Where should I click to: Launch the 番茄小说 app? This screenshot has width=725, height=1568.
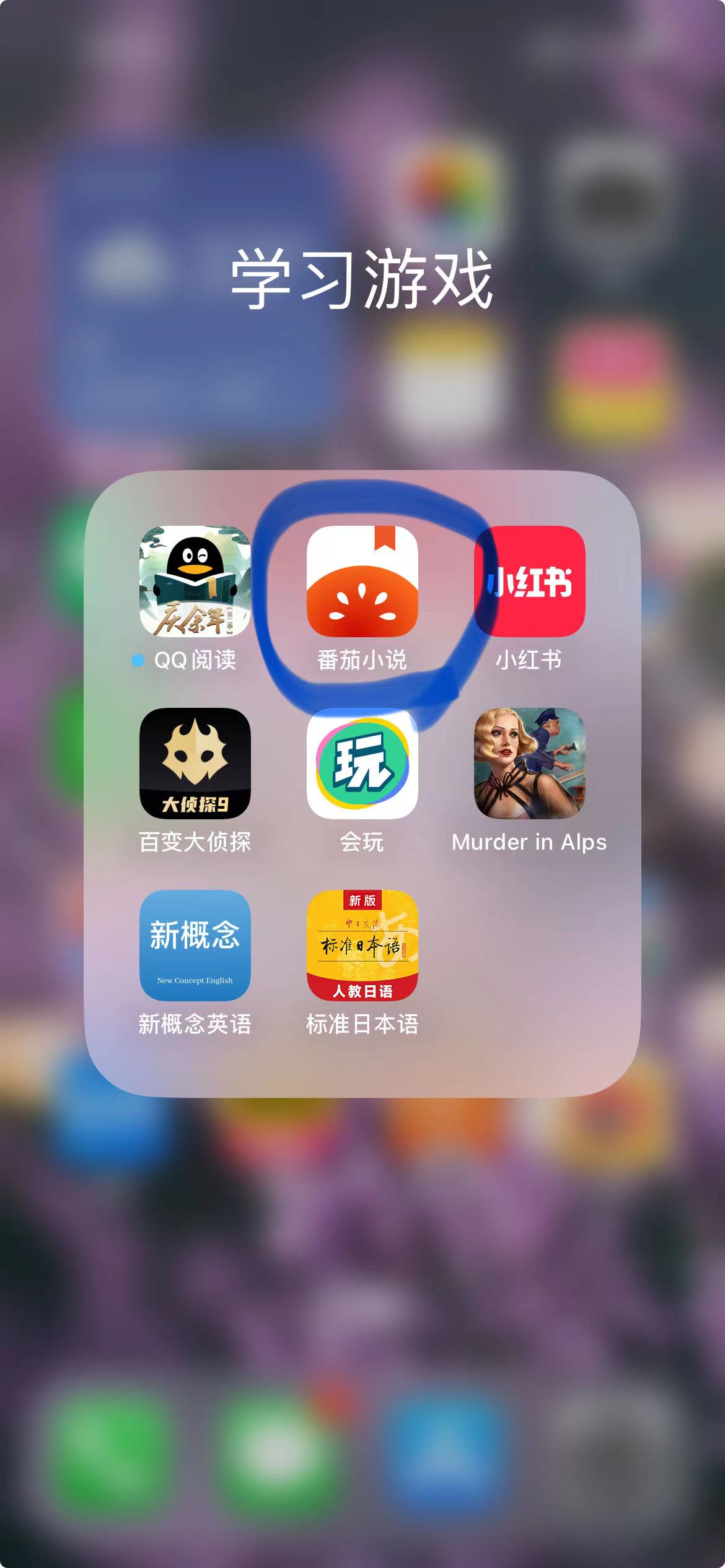(362, 581)
